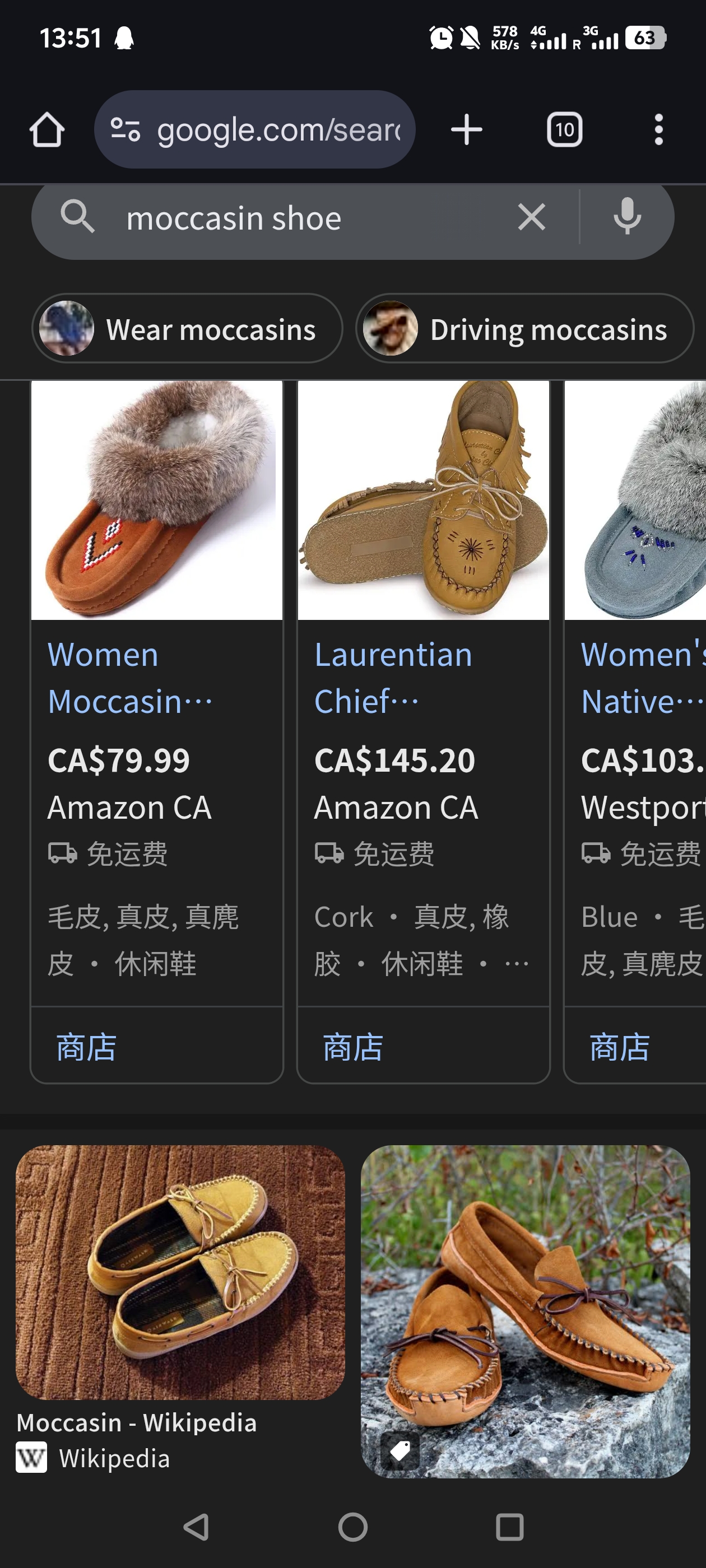Open the browser home page

tap(47, 130)
